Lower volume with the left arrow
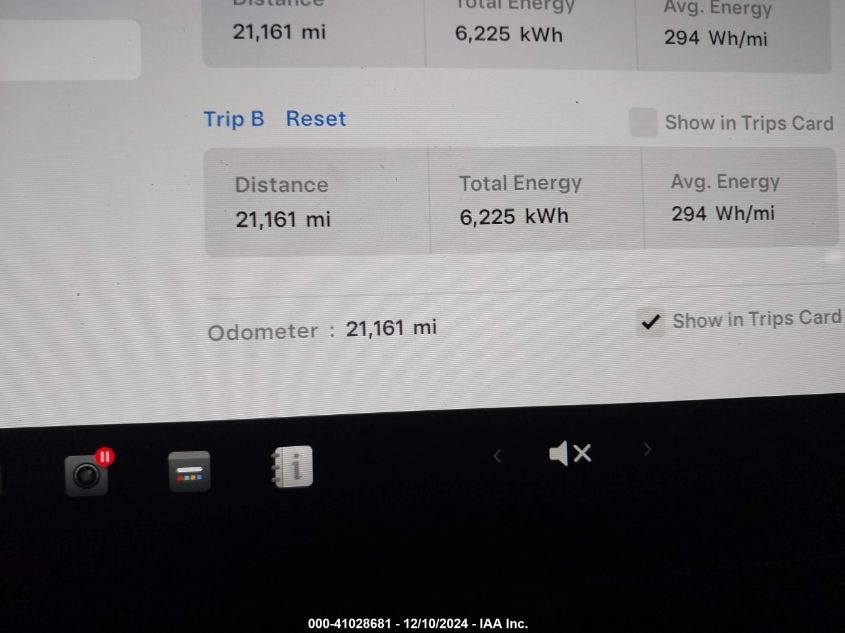Viewport: 845px width, 633px height. (497, 456)
